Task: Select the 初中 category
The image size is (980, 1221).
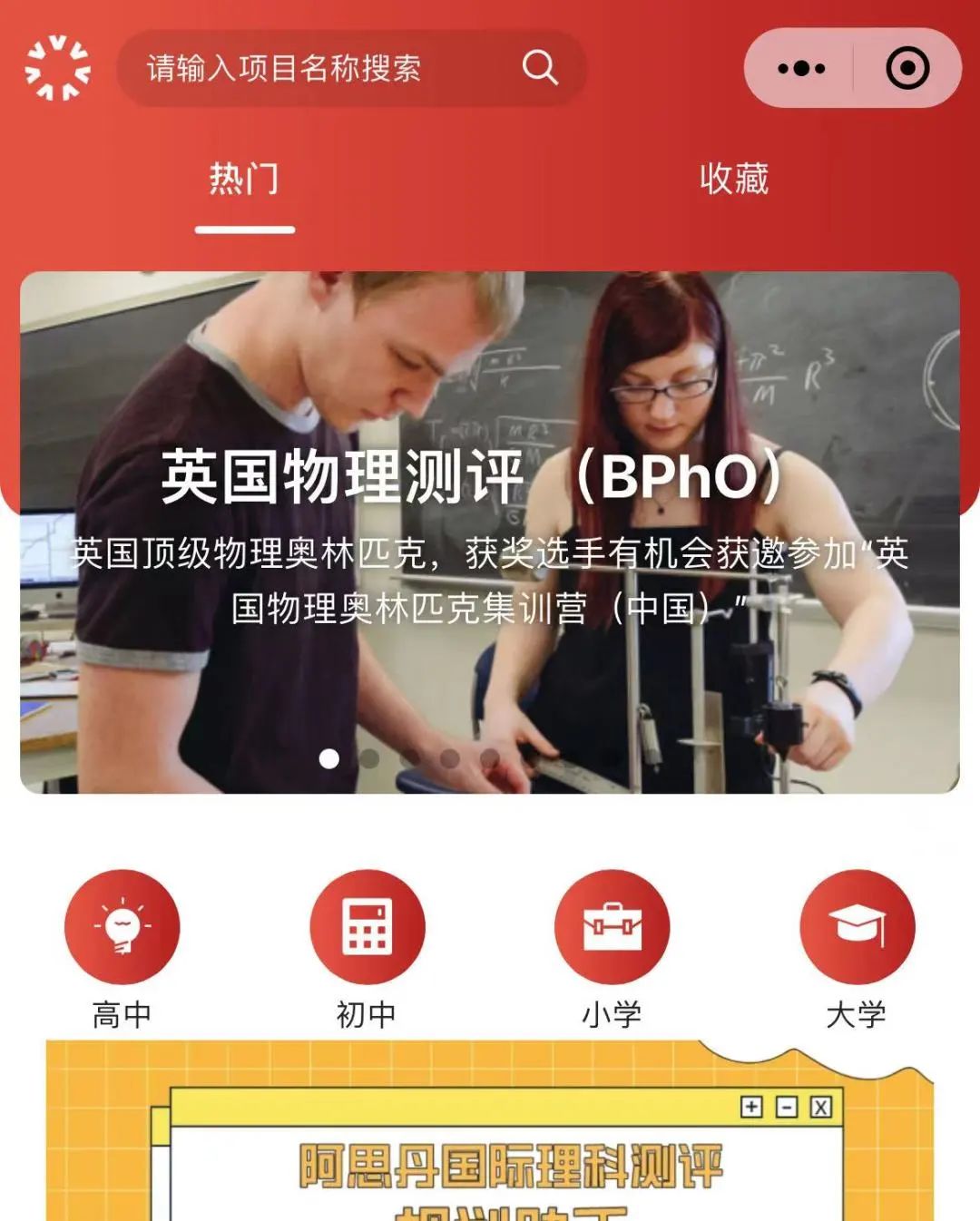Action: click(367, 929)
